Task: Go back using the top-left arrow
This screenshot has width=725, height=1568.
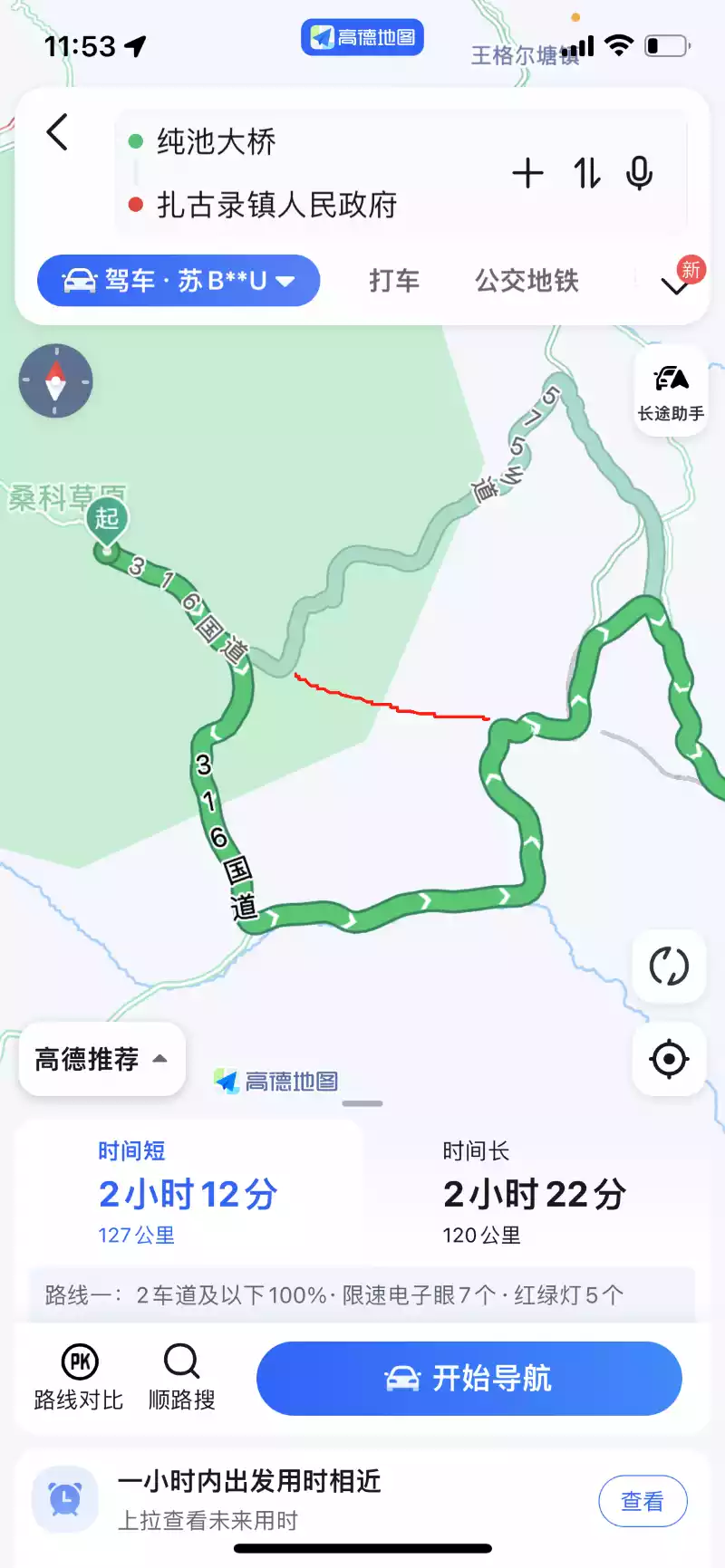Action: (x=57, y=133)
